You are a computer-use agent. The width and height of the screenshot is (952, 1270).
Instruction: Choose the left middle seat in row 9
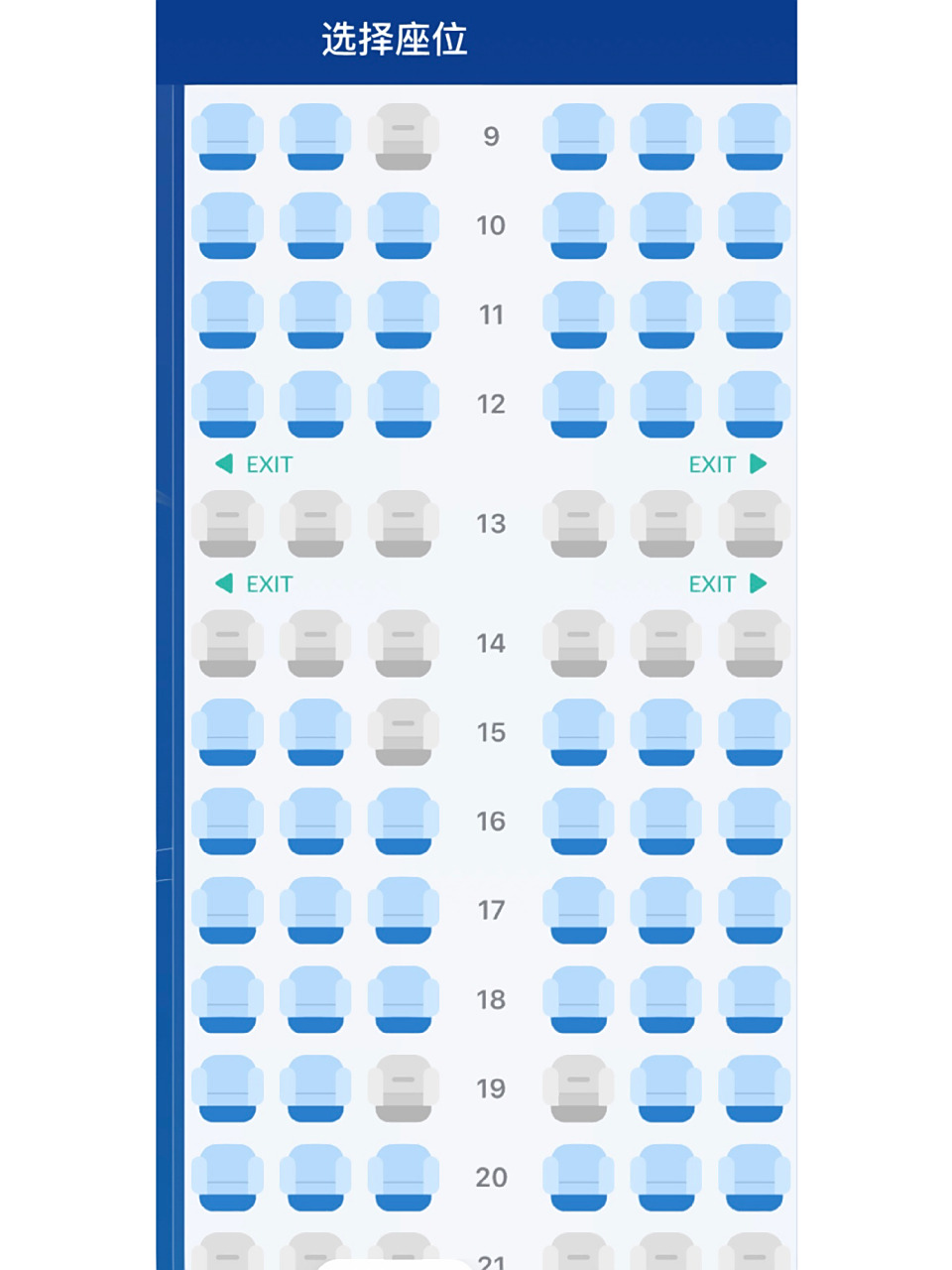click(315, 136)
